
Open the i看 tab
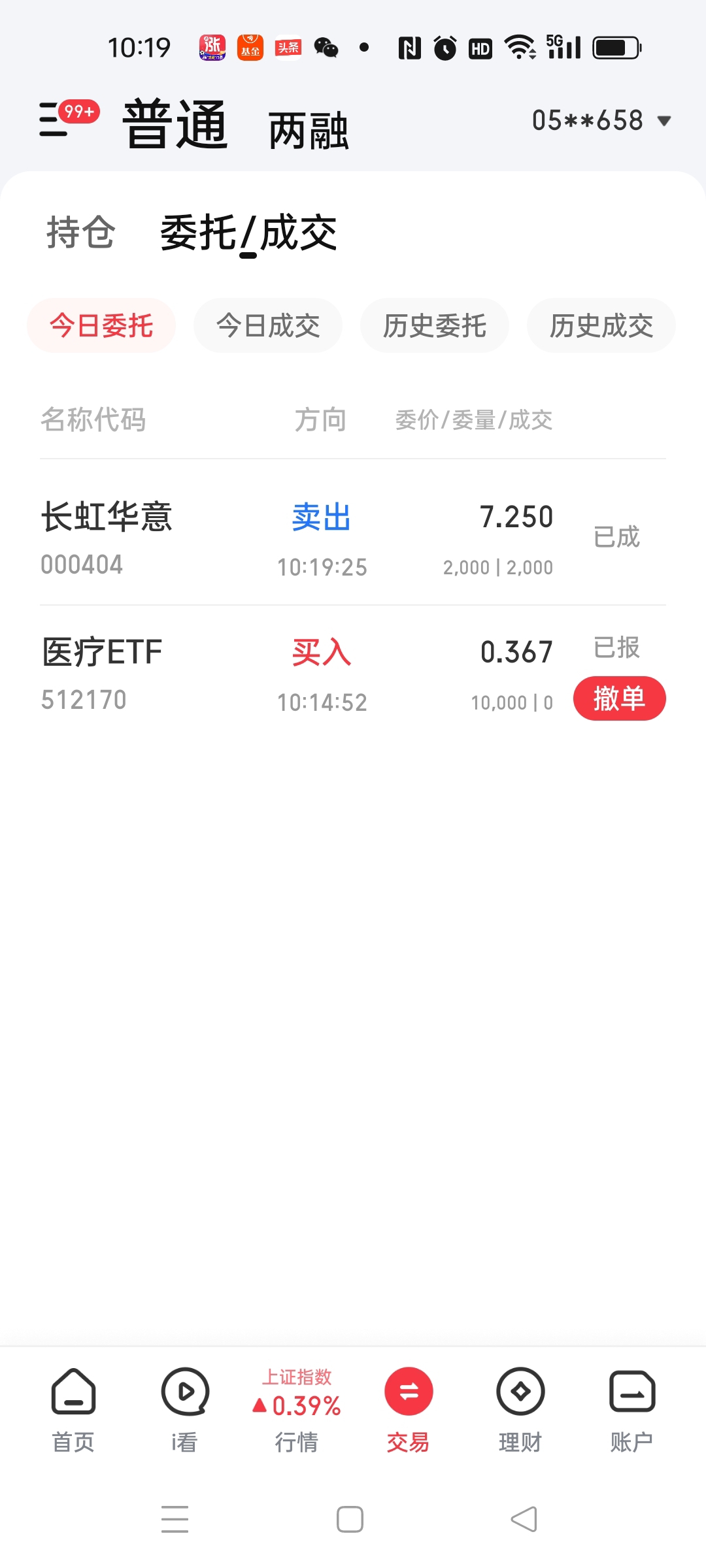click(185, 1411)
